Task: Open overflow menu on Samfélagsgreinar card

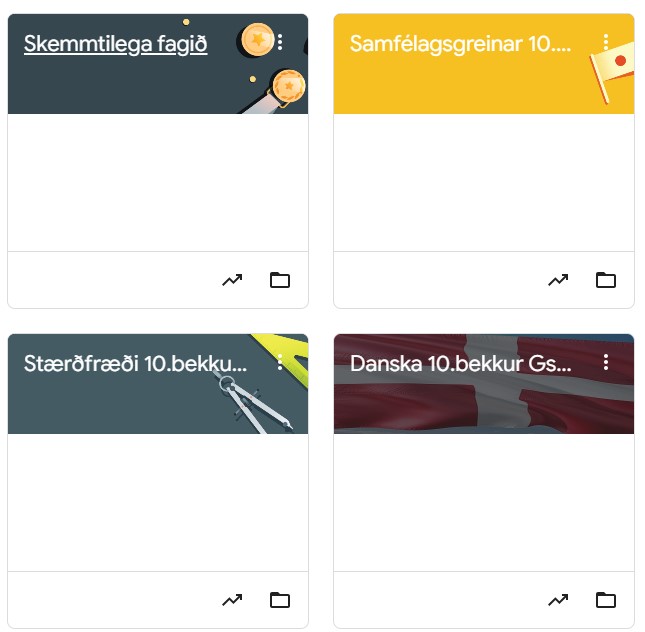Action: click(x=606, y=42)
